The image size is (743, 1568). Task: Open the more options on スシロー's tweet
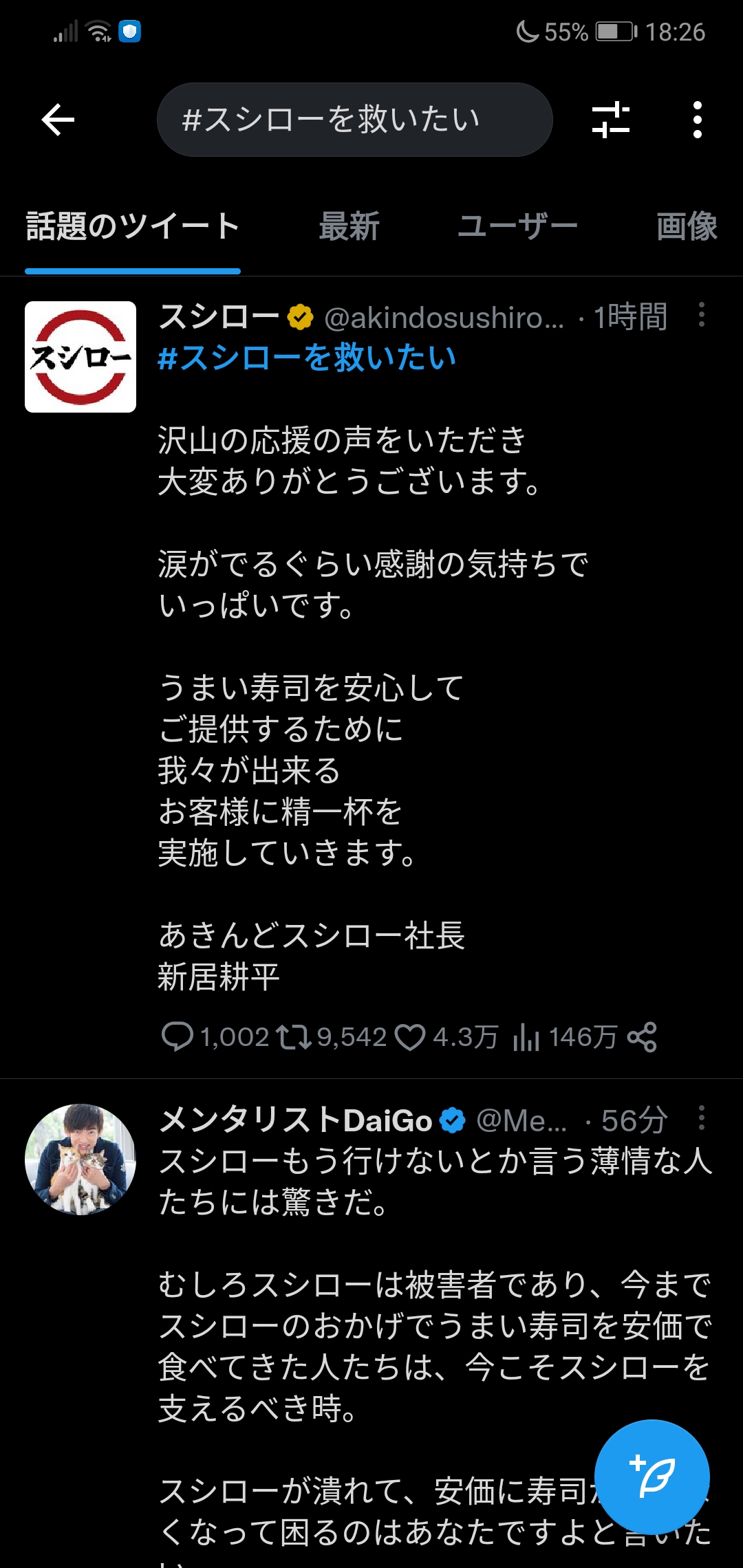click(x=701, y=315)
